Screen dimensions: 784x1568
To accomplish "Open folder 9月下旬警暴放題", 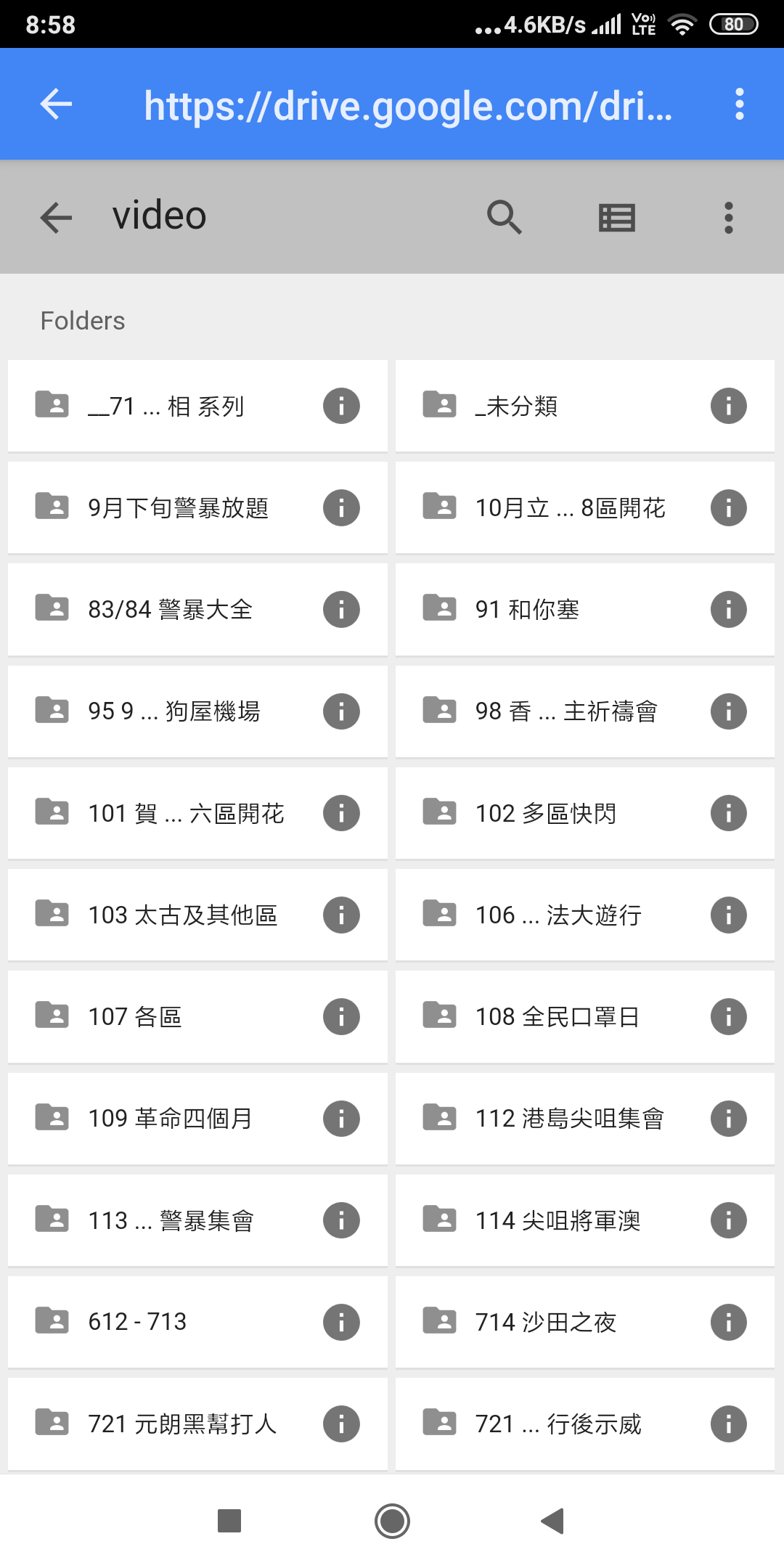I will click(x=178, y=507).
